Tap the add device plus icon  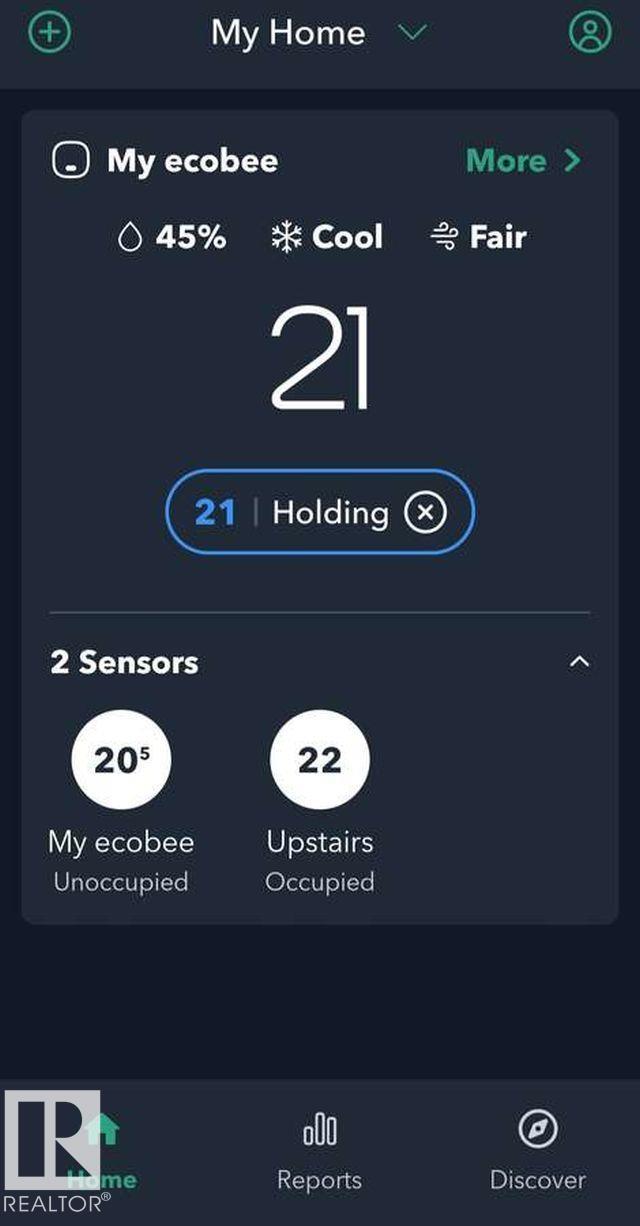pos(49,32)
